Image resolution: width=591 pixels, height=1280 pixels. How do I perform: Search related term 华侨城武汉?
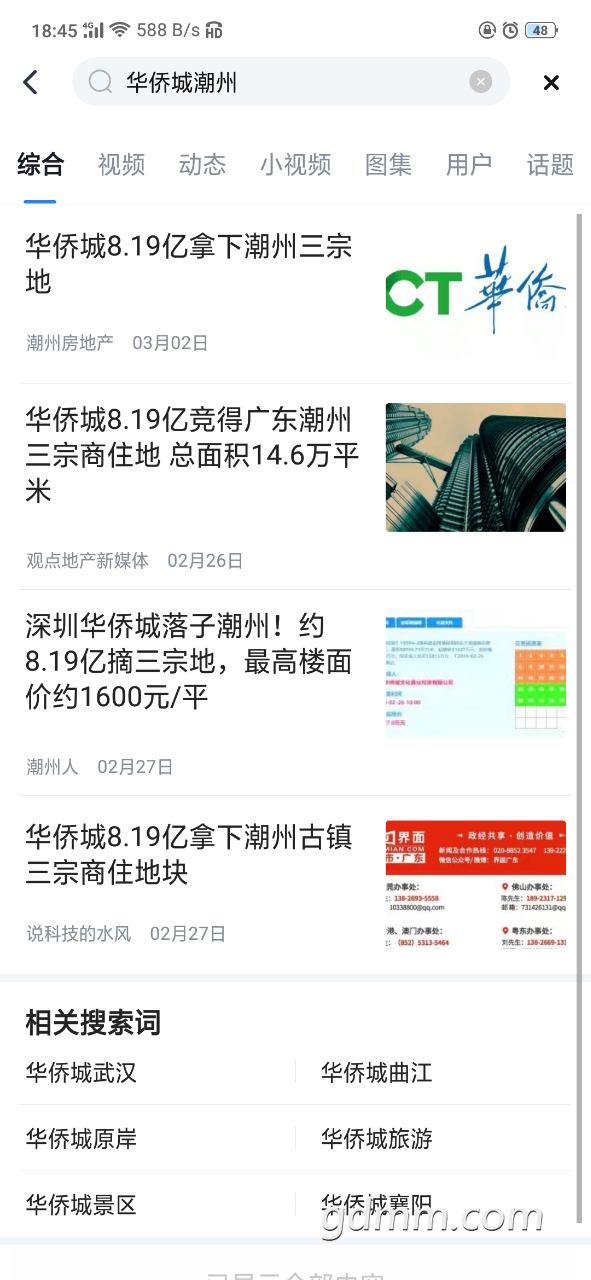pyautogui.click(x=81, y=1073)
